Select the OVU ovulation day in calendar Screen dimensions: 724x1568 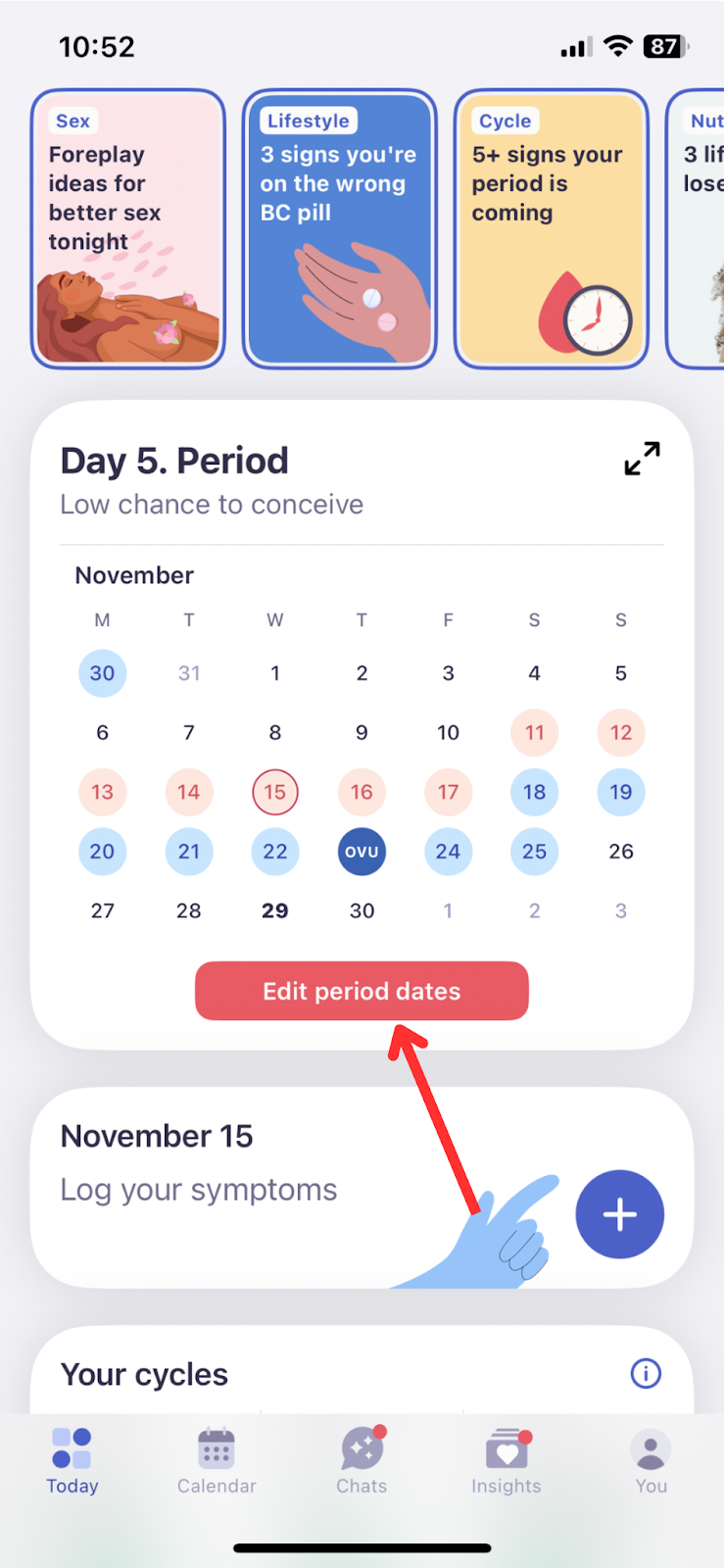(x=362, y=852)
